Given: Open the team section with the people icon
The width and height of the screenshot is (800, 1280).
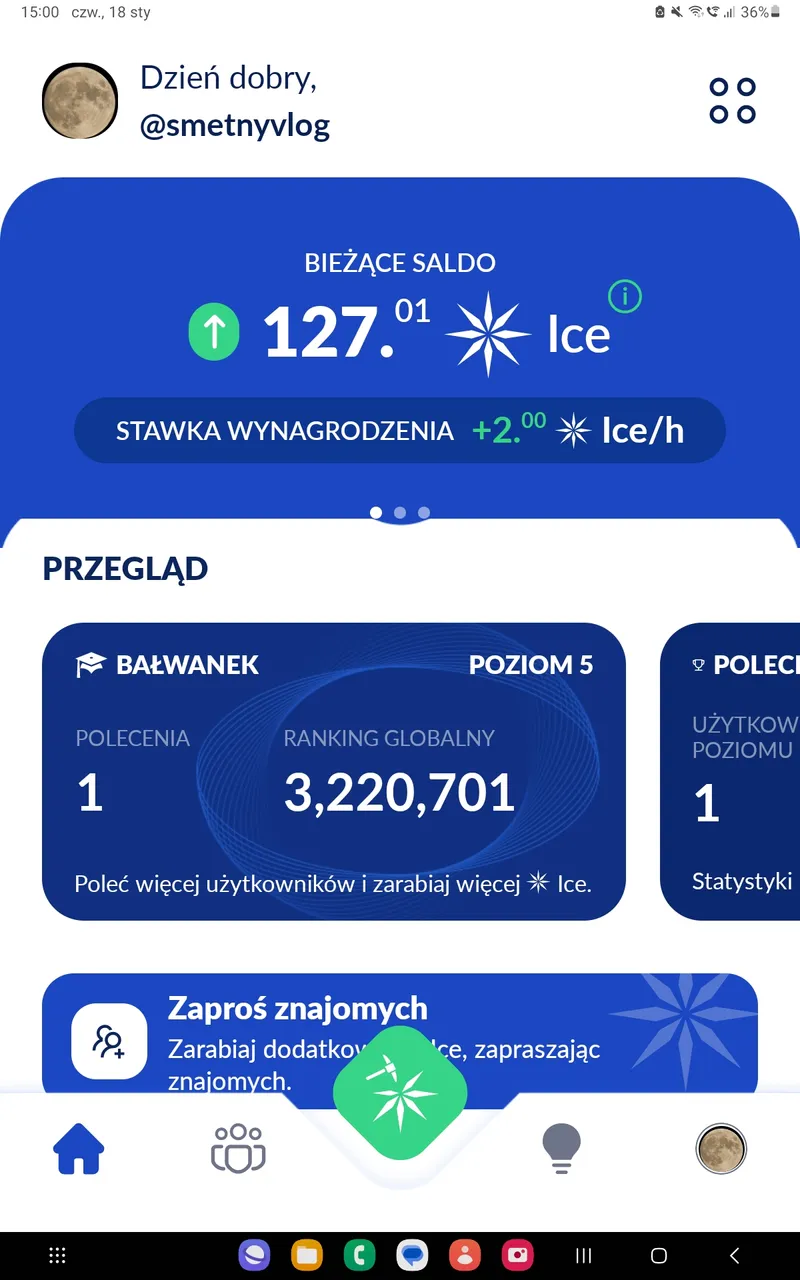Looking at the screenshot, I should (237, 1148).
